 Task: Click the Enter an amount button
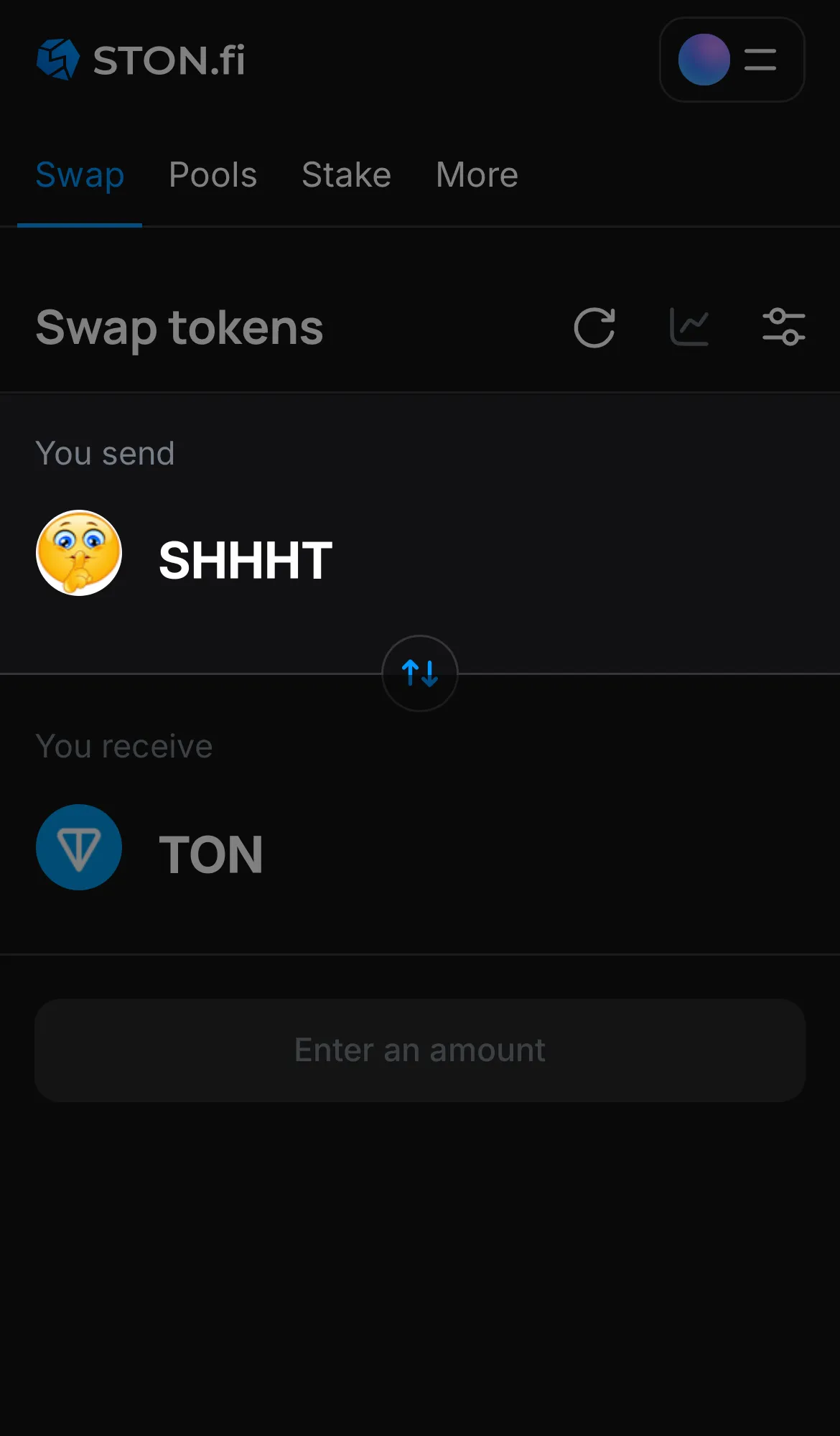point(419,1050)
